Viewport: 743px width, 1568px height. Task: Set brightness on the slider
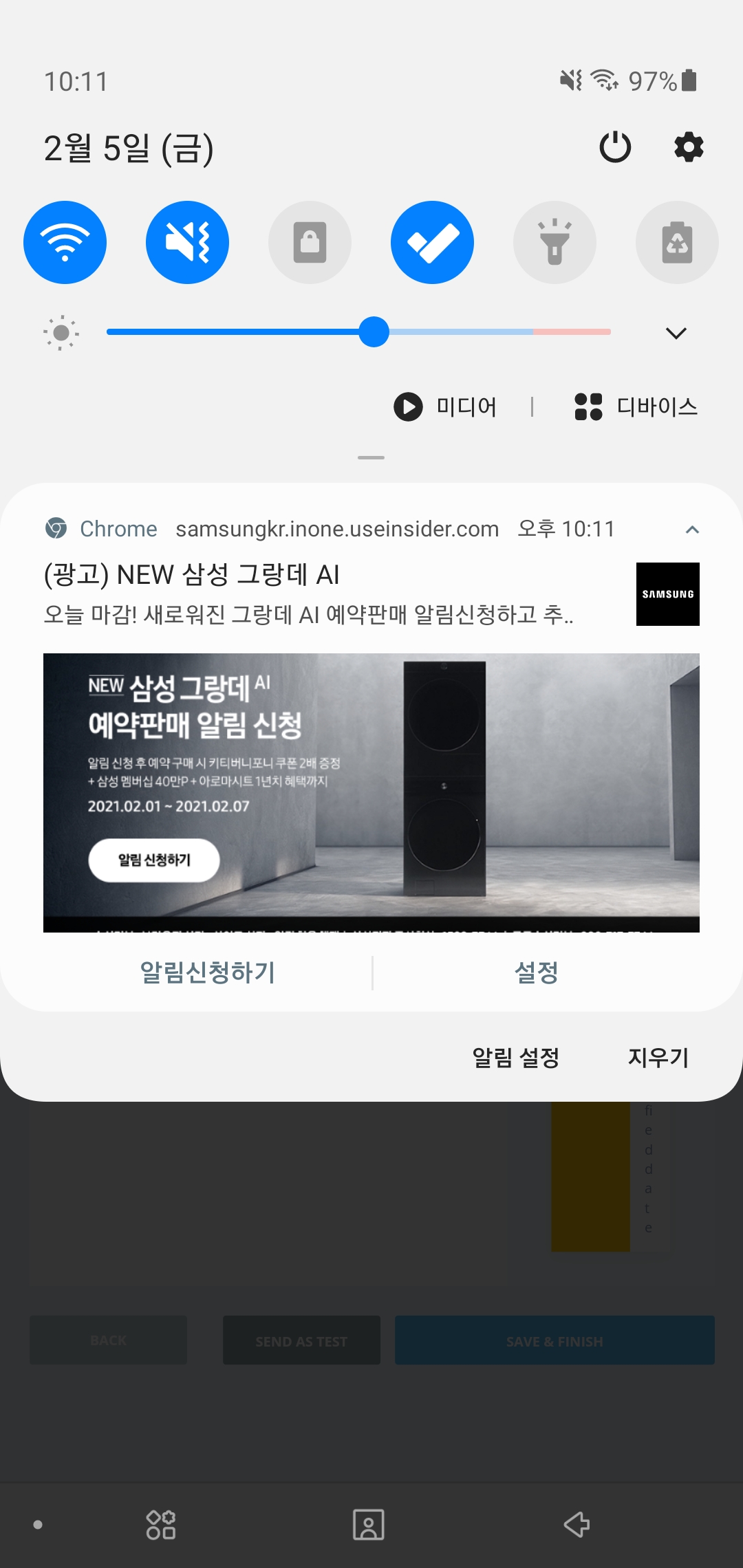point(374,332)
